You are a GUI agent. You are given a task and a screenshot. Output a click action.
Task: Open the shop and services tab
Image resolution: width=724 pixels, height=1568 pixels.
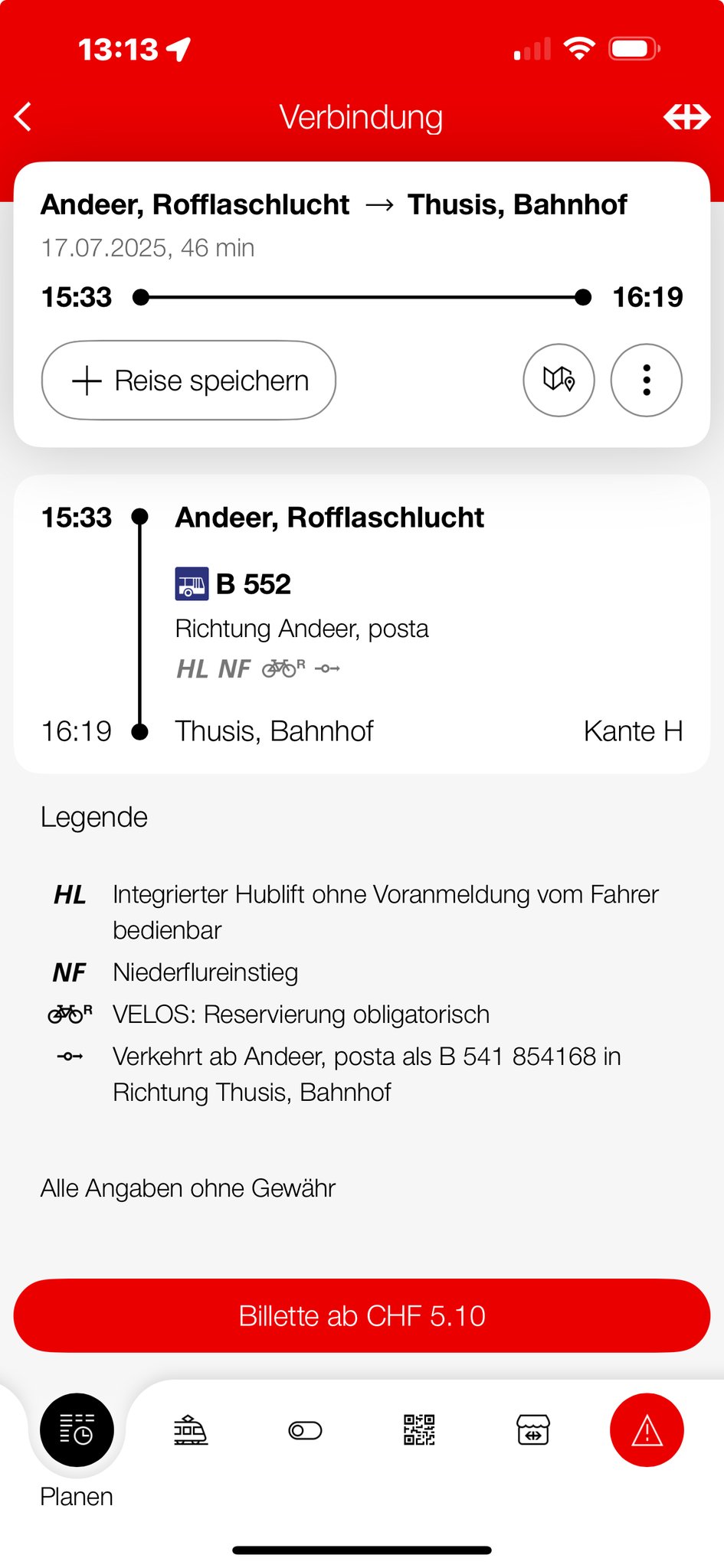click(533, 1430)
